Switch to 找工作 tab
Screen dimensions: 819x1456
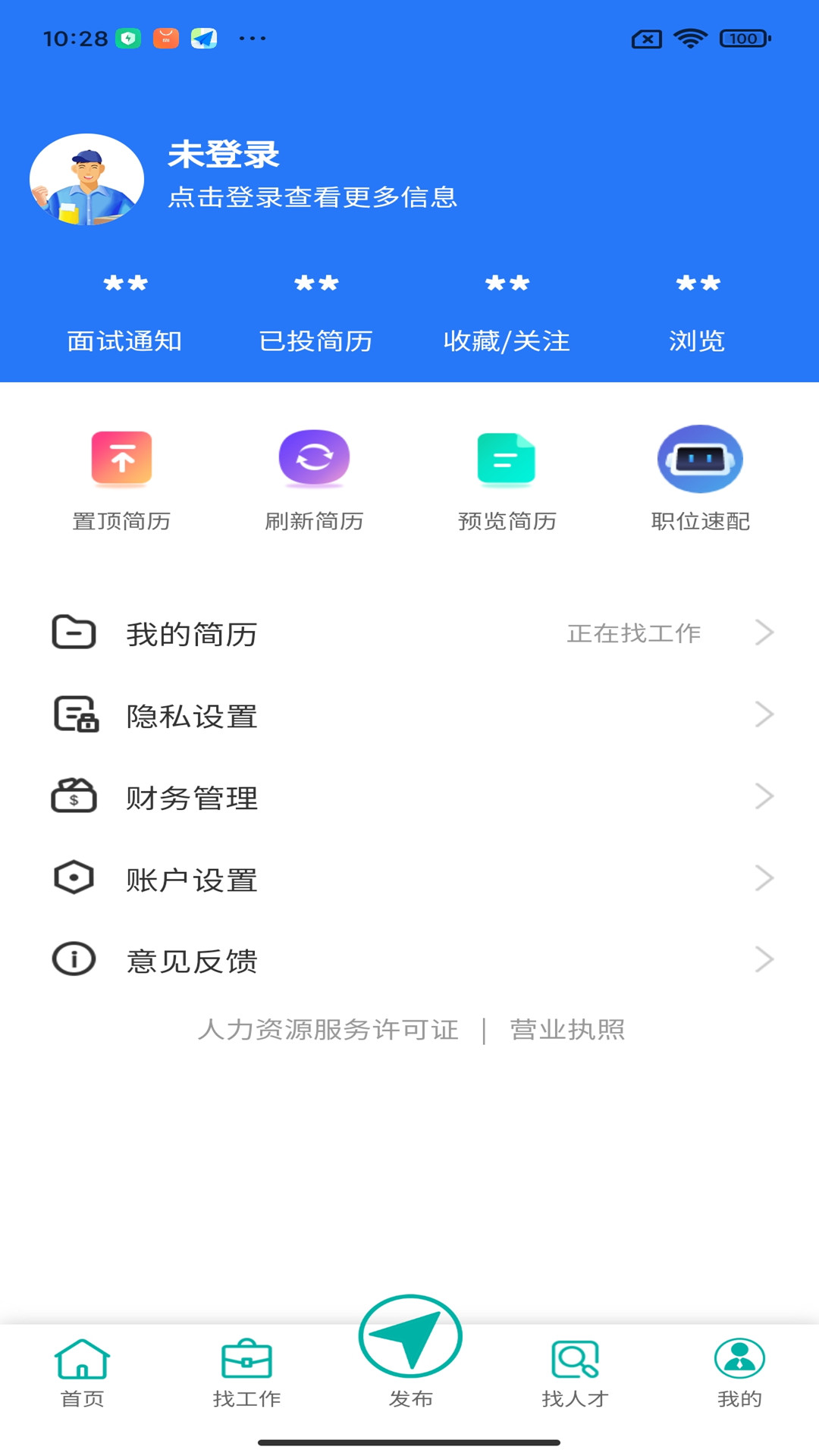(x=246, y=1373)
